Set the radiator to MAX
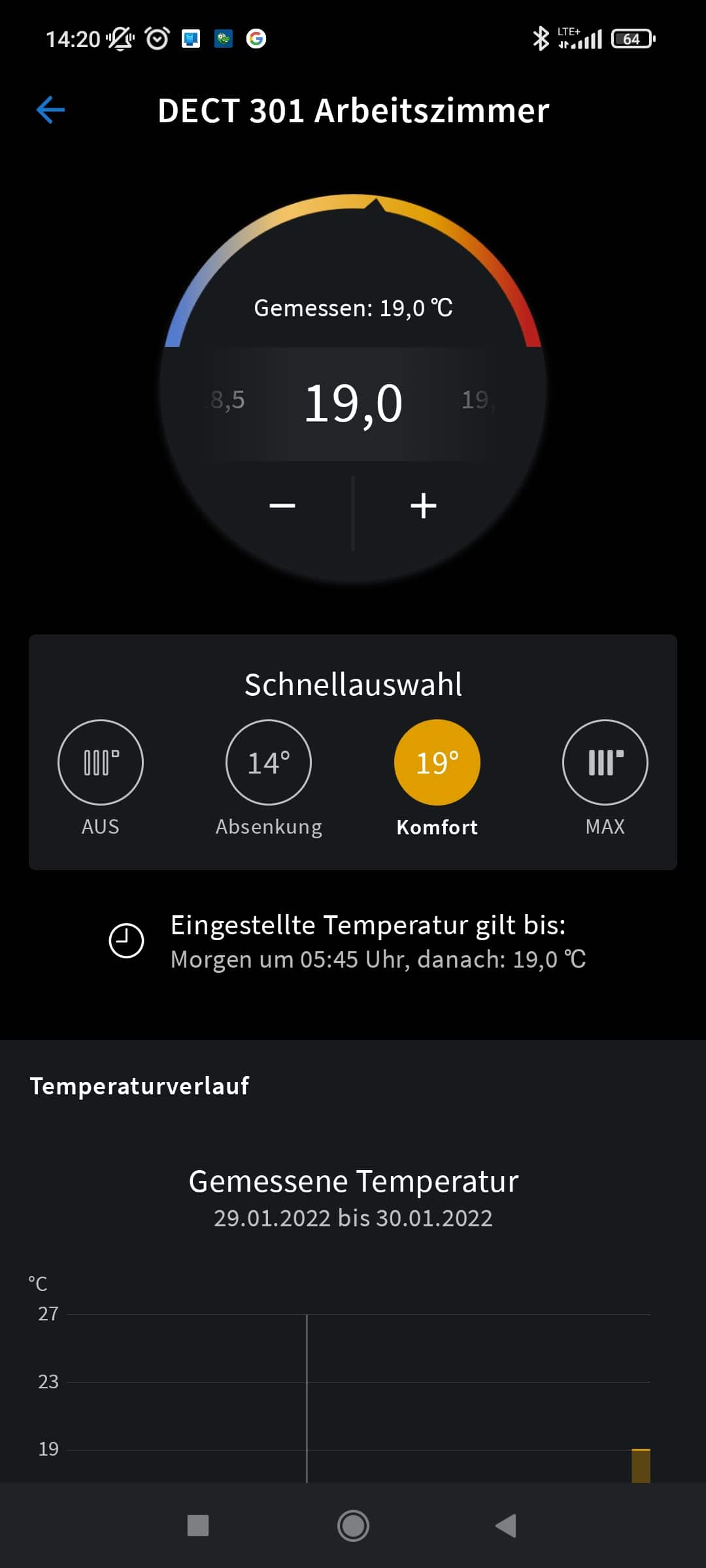The image size is (706, 1568). [605, 762]
